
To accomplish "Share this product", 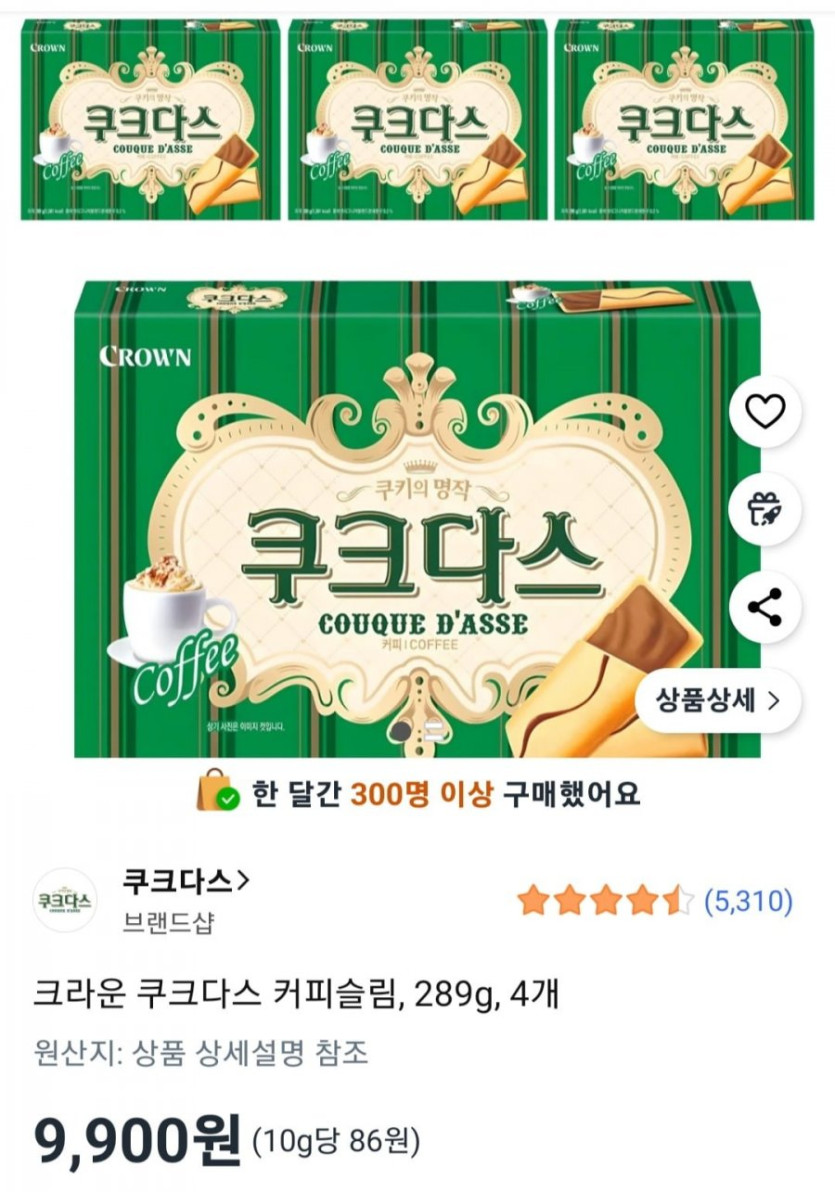I will click(765, 606).
